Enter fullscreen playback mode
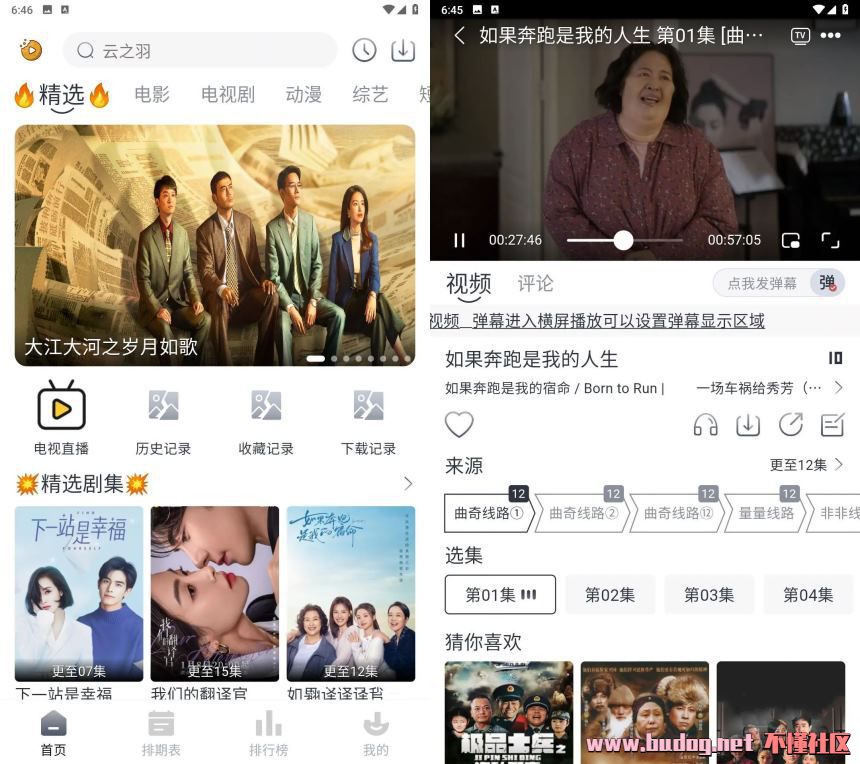The width and height of the screenshot is (860, 764). click(x=830, y=240)
